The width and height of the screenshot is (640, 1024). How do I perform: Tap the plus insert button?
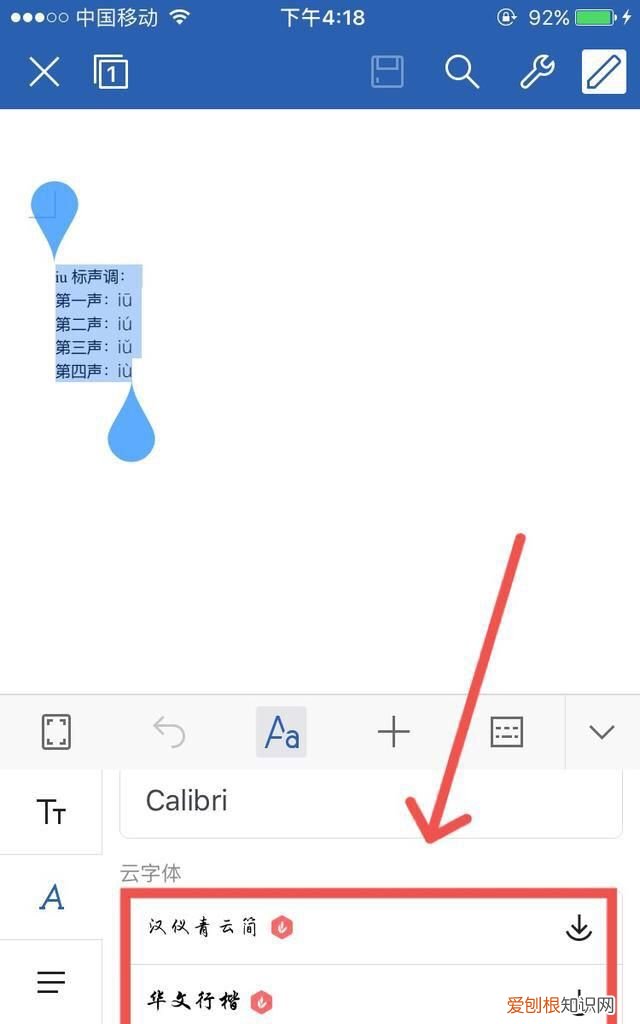point(393,732)
